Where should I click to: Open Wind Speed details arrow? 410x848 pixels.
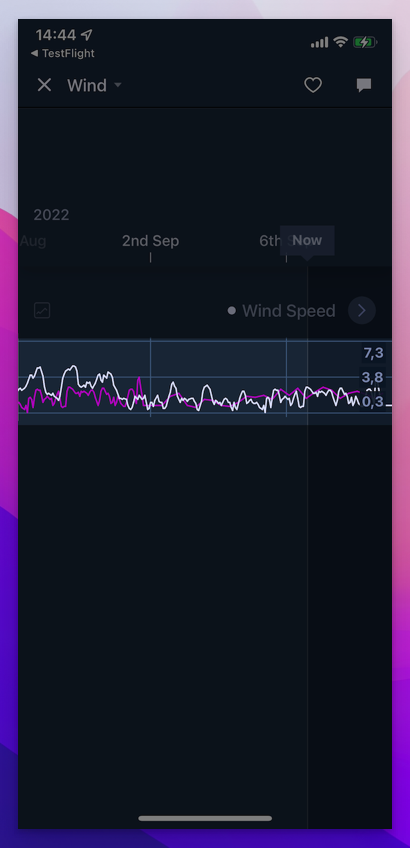[362, 310]
